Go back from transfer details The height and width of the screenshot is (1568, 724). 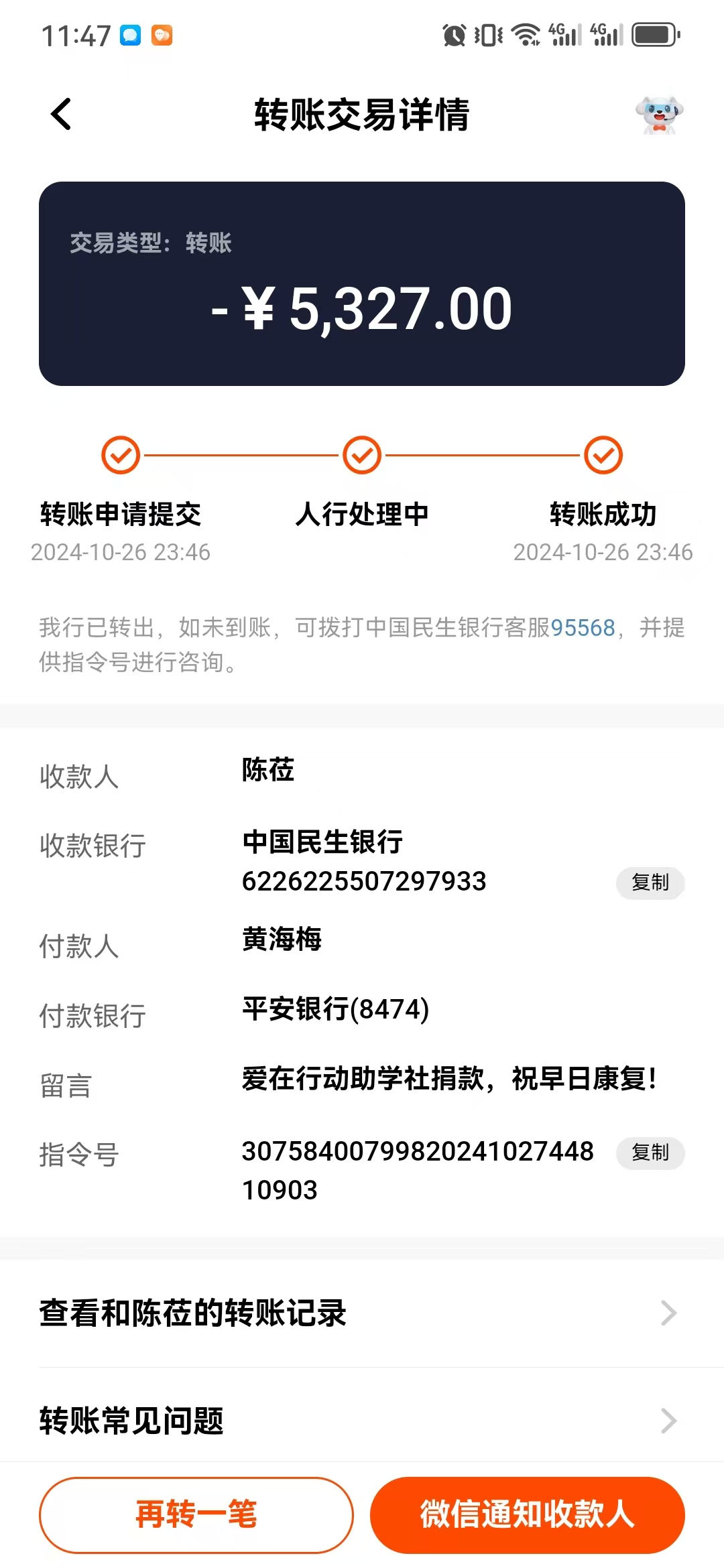point(61,114)
